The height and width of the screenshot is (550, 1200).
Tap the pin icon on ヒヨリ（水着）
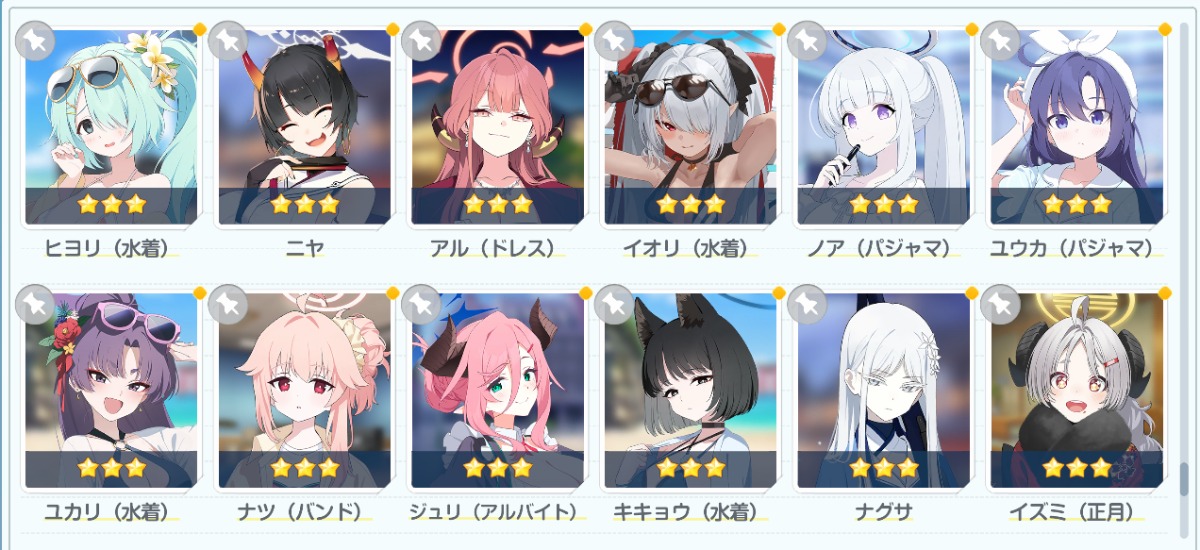35,40
